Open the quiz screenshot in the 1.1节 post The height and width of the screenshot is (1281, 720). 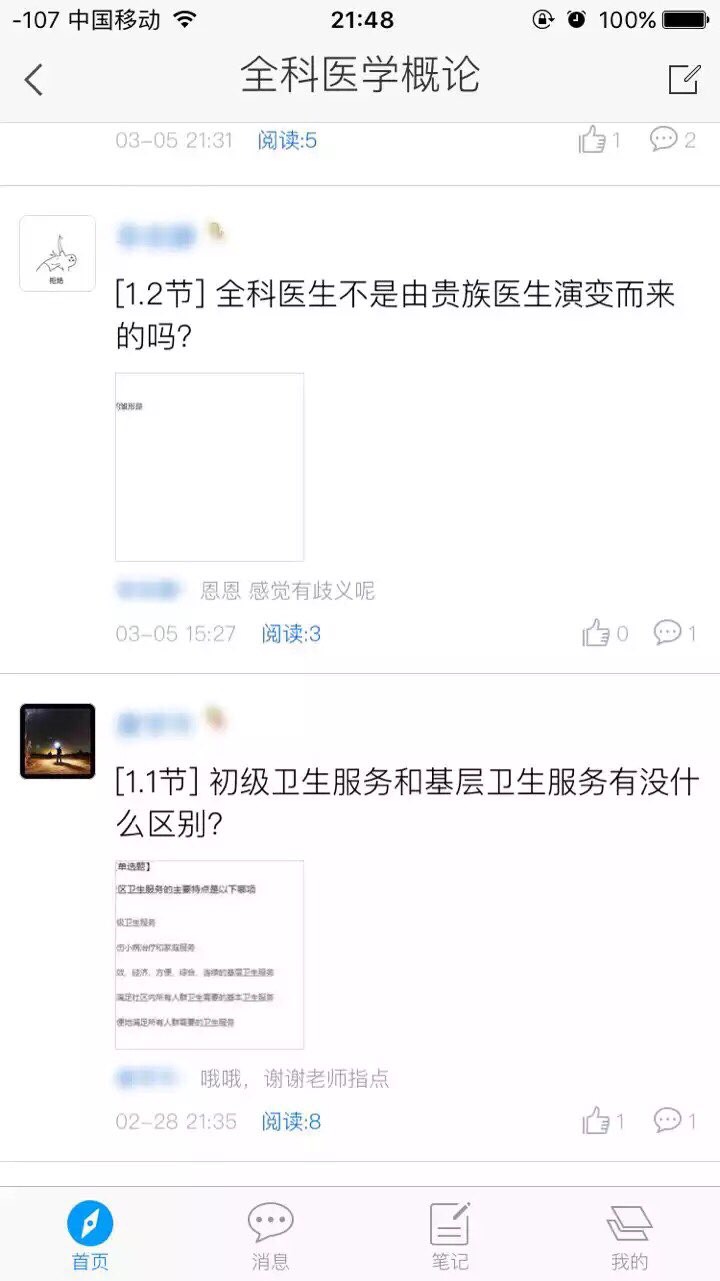[209, 954]
